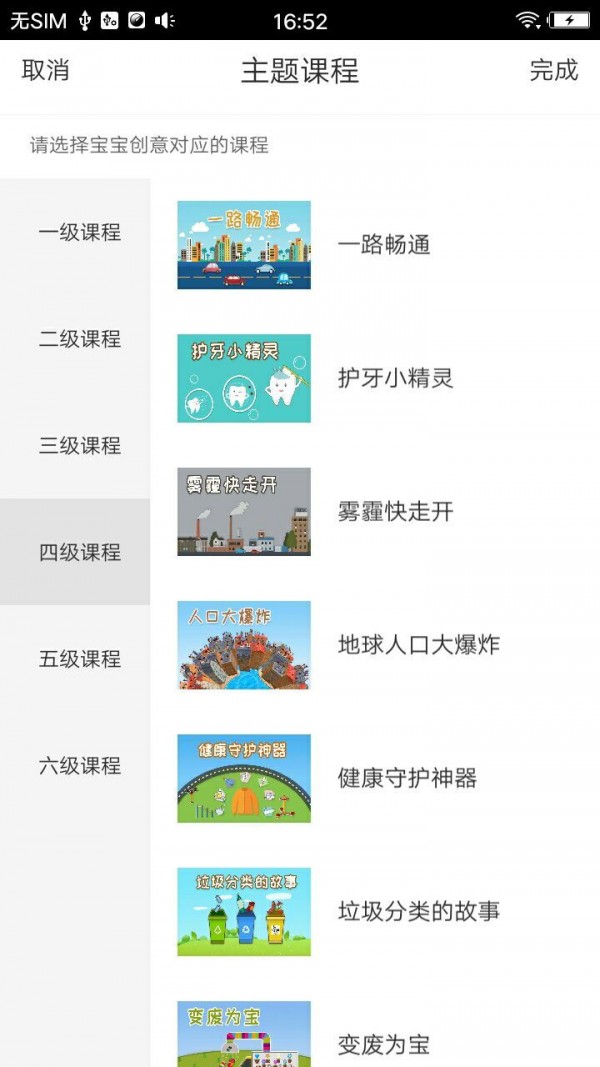Select the 二级课程 level
The image size is (600, 1067).
(80, 339)
